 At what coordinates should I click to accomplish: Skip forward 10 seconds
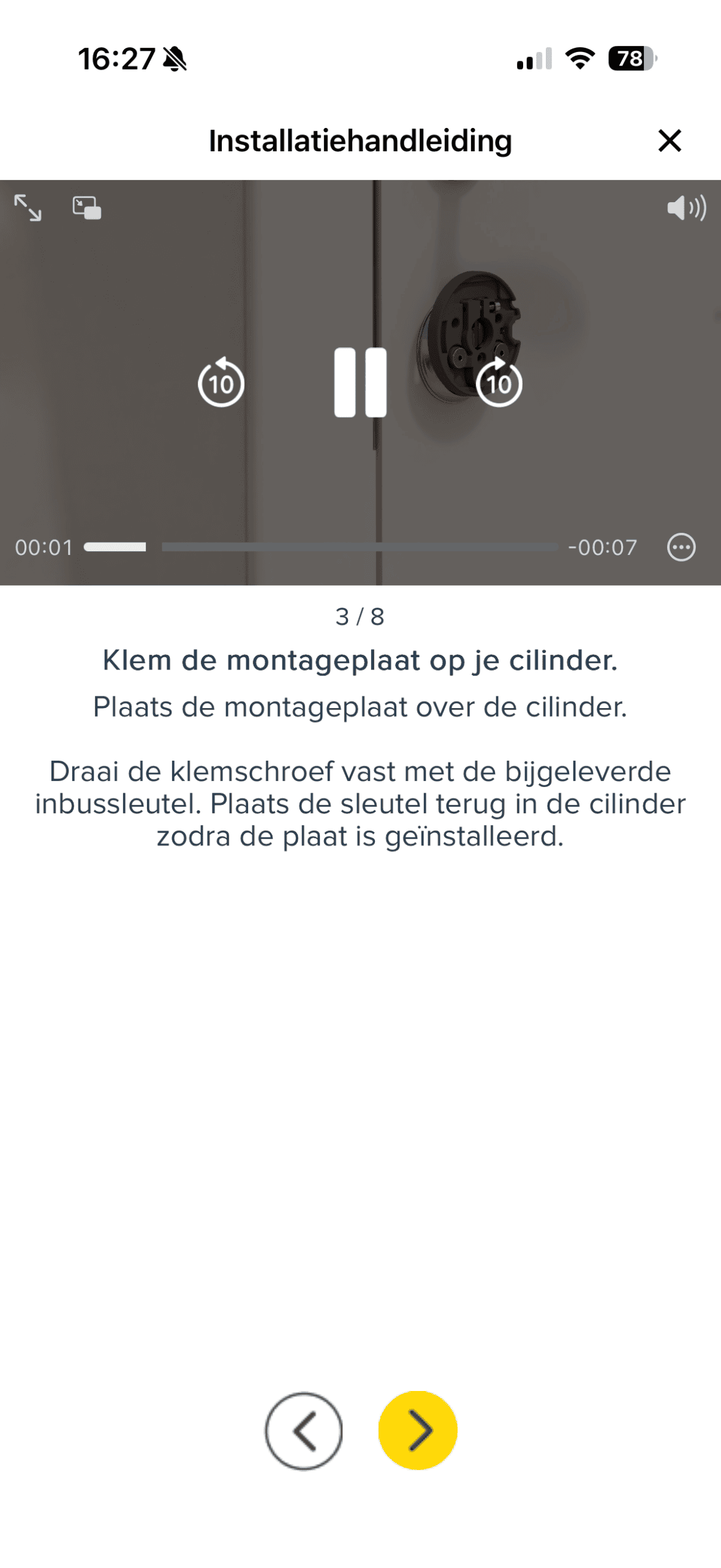[499, 383]
